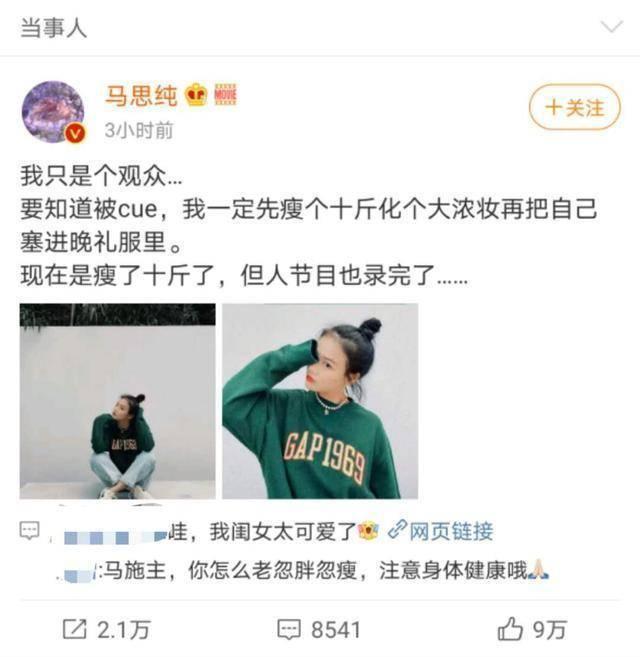
Task: Expand the dropdown chevron beside 当事人
Action: click(611, 27)
